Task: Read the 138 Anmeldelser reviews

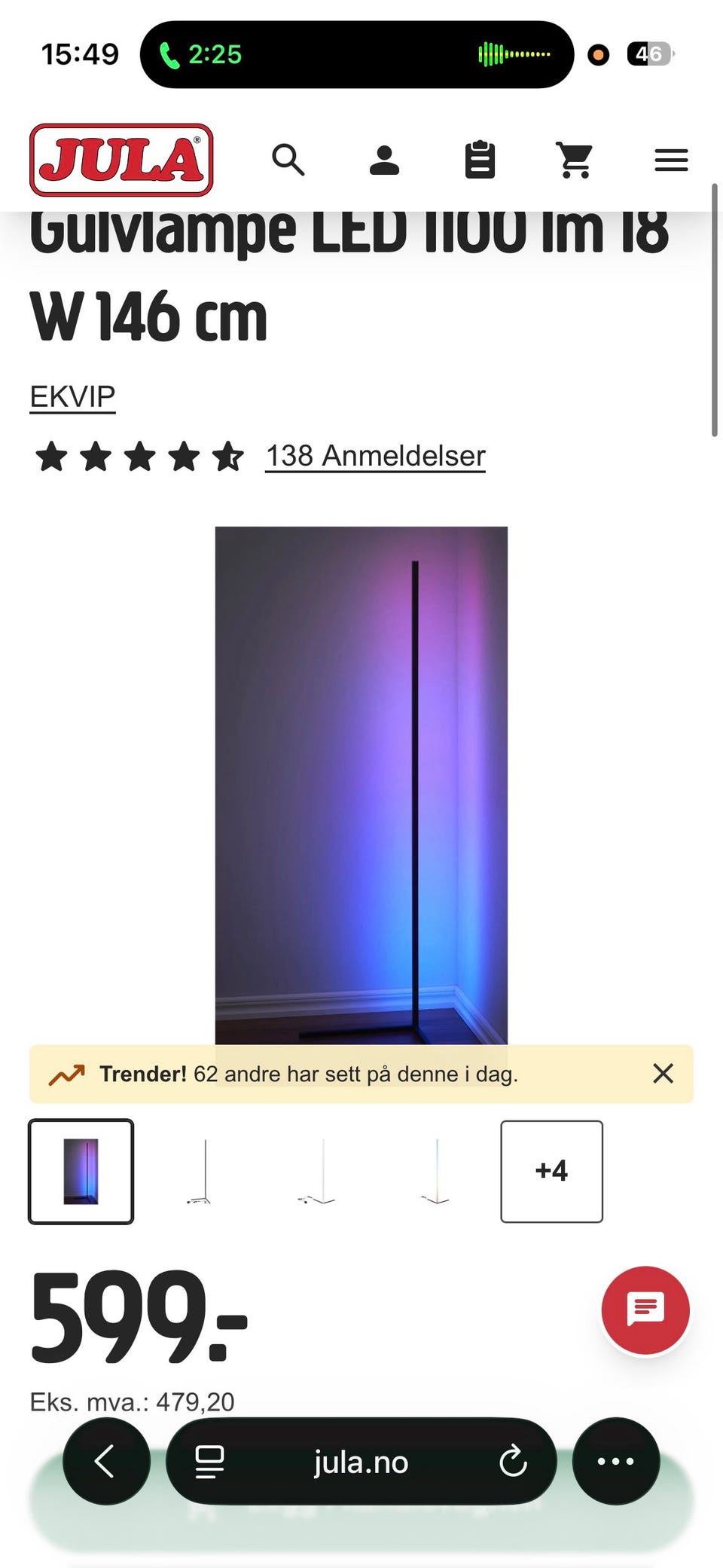Action: click(374, 455)
